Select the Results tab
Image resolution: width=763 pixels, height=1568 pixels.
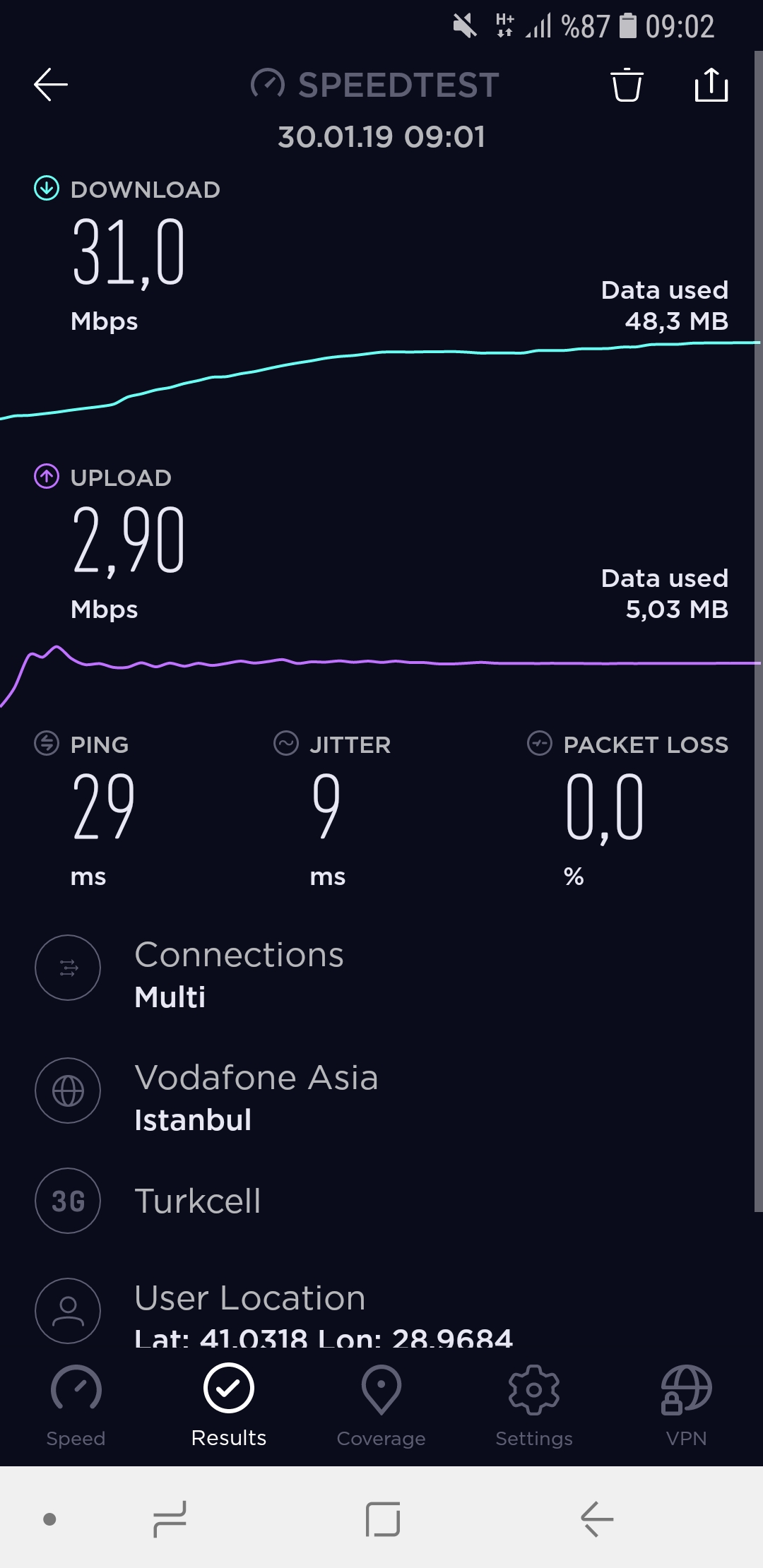click(x=229, y=1406)
